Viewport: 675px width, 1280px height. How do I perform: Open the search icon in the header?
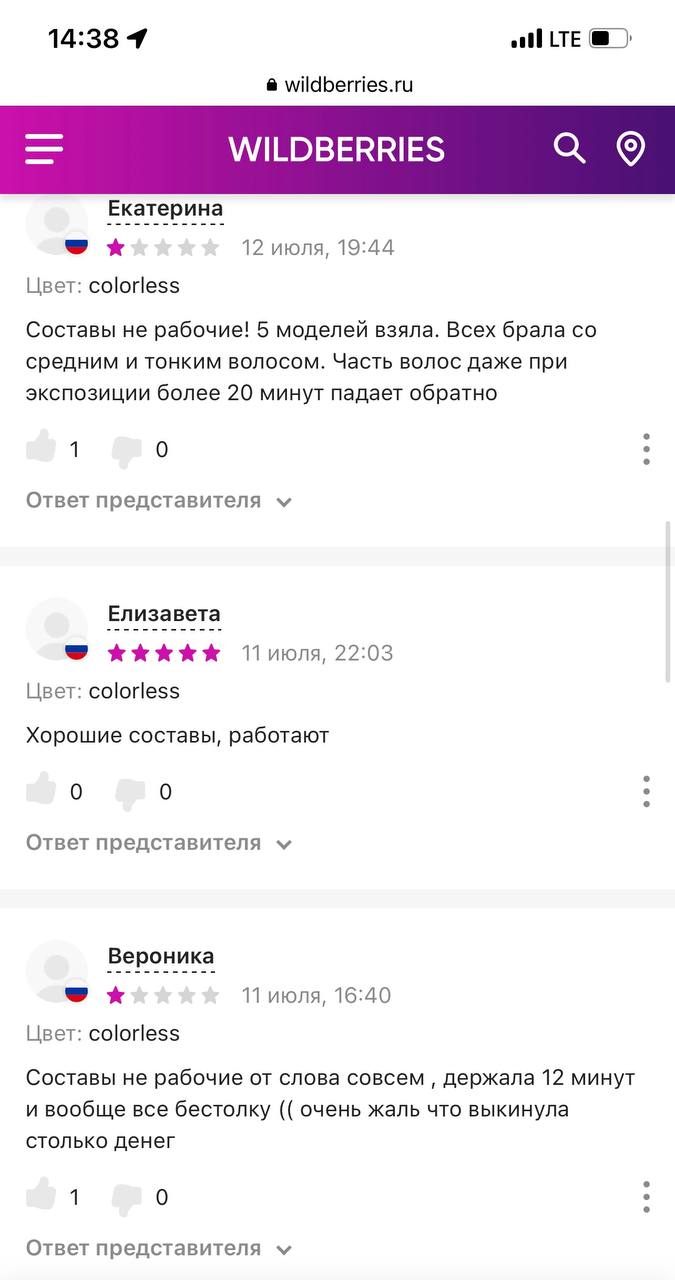coord(570,149)
